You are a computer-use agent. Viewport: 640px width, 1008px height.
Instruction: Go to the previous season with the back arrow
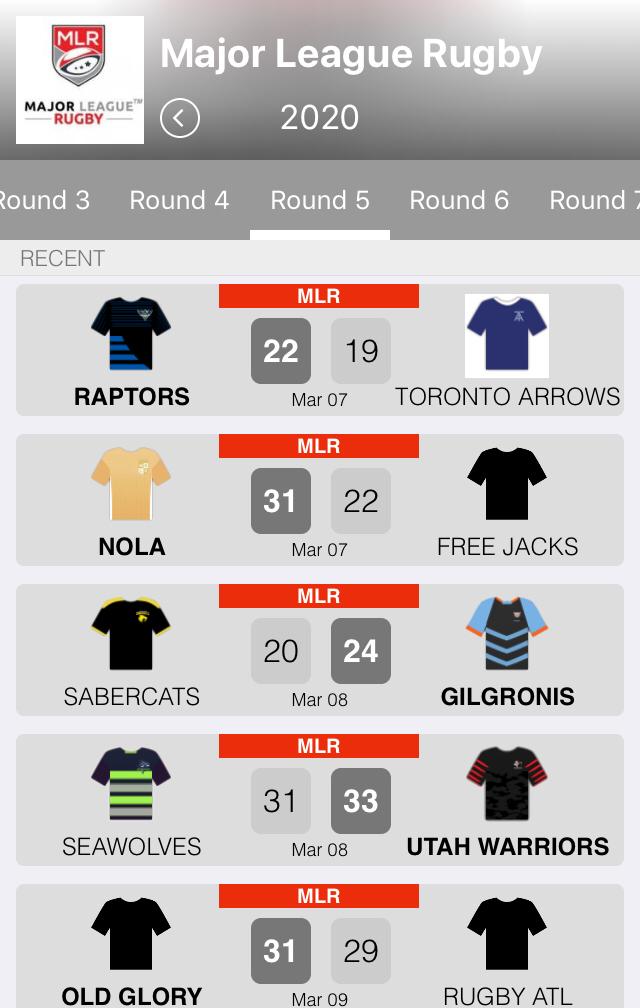pyautogui.click(x=180, y=118)
